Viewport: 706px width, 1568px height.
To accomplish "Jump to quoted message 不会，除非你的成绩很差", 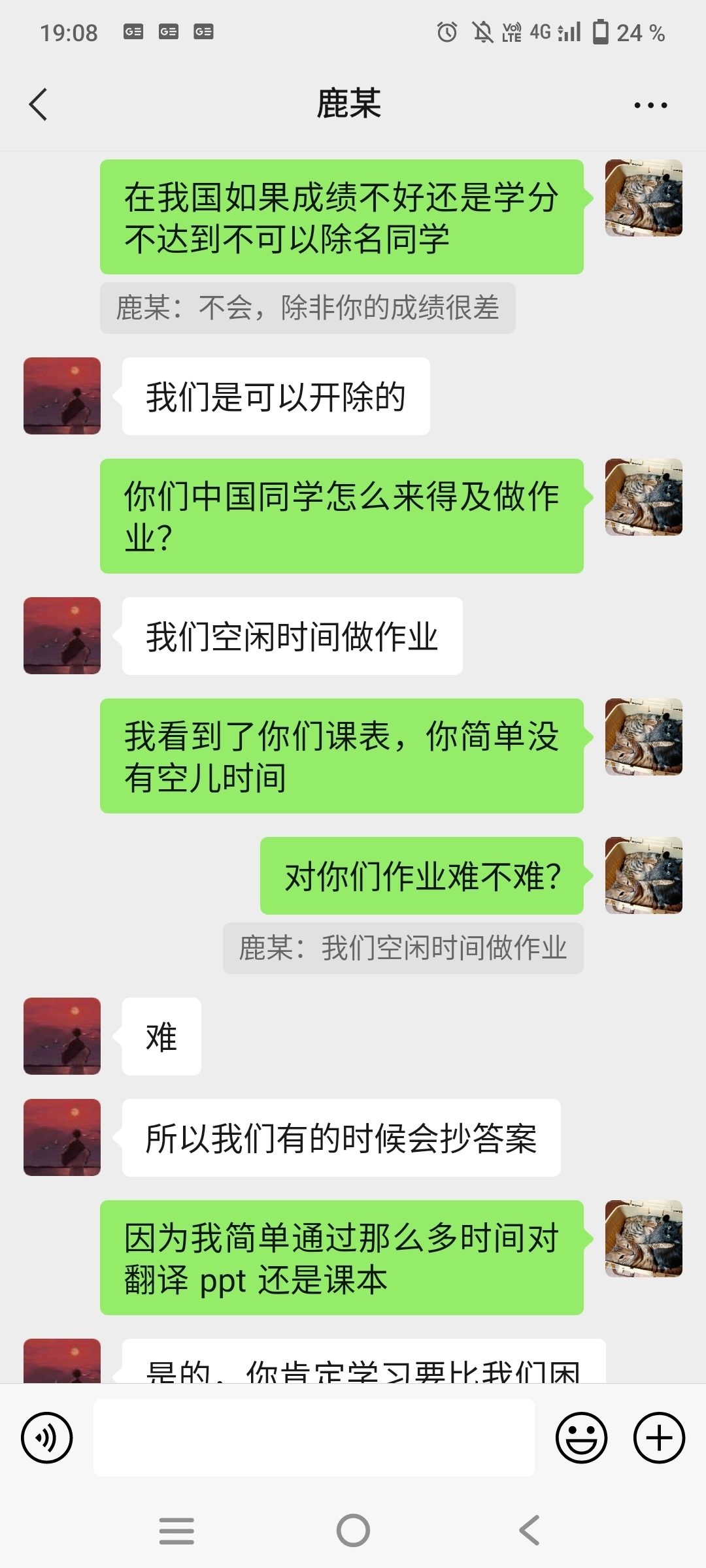I will click(x=307, y=308).
